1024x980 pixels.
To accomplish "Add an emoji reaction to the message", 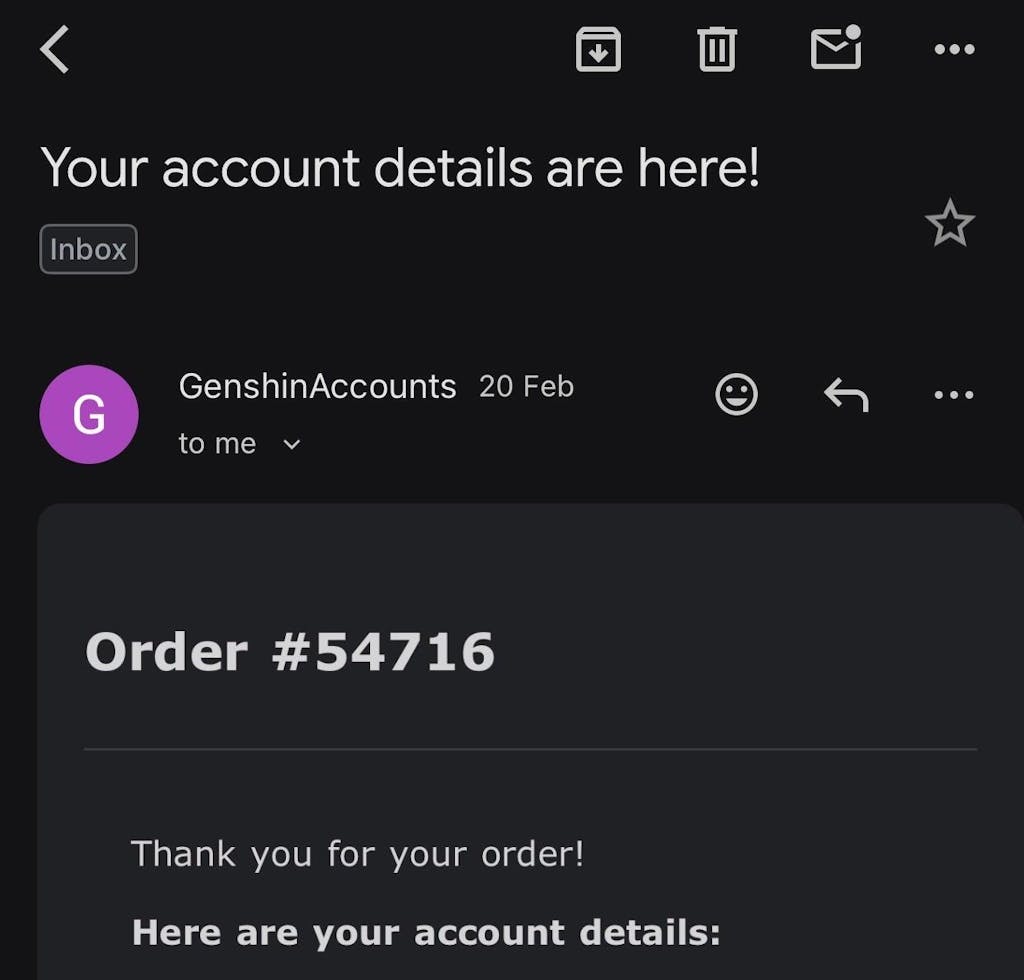I will pyautogui.click(x=736, y=394).
